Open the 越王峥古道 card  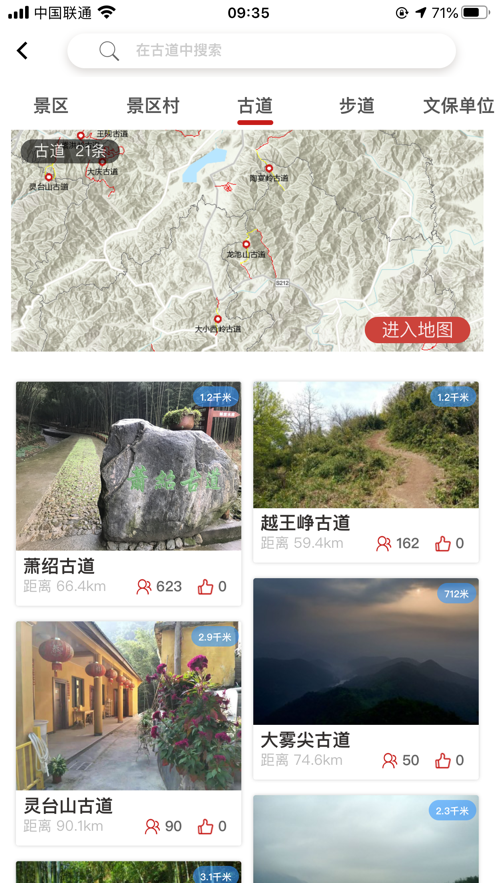point(366,472)
